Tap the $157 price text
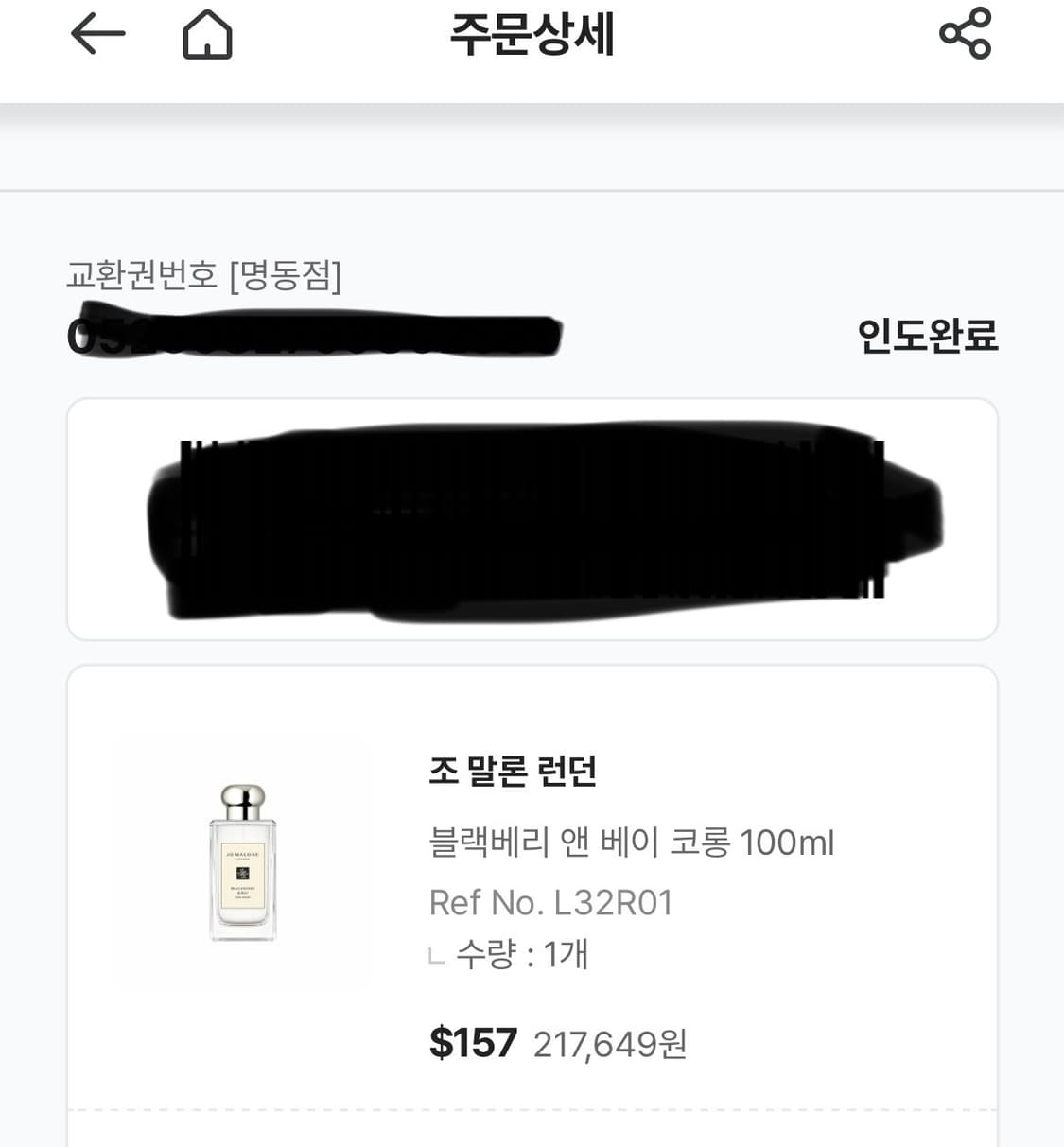Screen dimensions: 1064x1147 coord(473,1042)
